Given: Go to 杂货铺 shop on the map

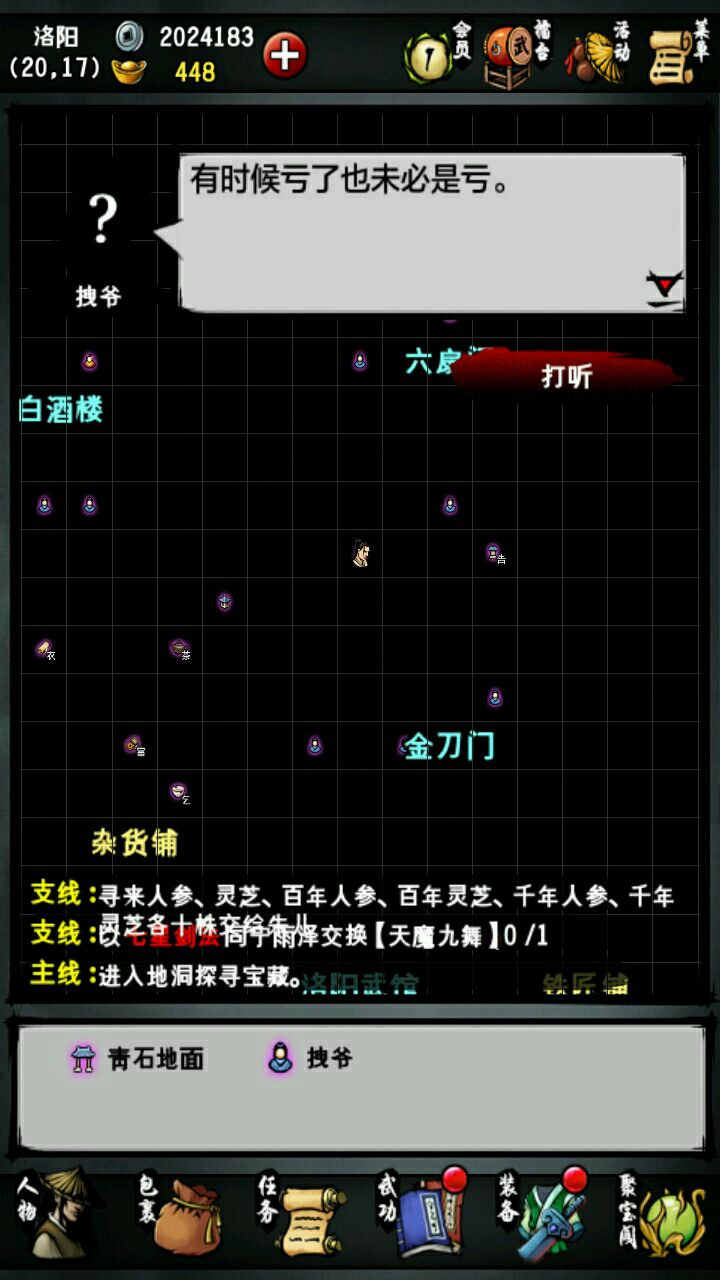Looking at the screenshot, I should coord(134,842).
